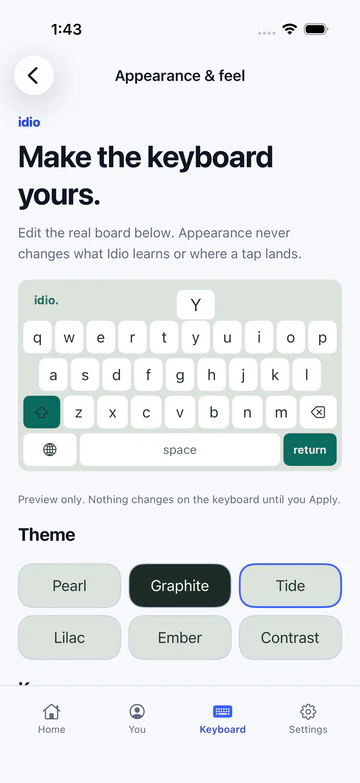360x783 pixels.
Task: Open the Home tab
Action: pos(51,719)
